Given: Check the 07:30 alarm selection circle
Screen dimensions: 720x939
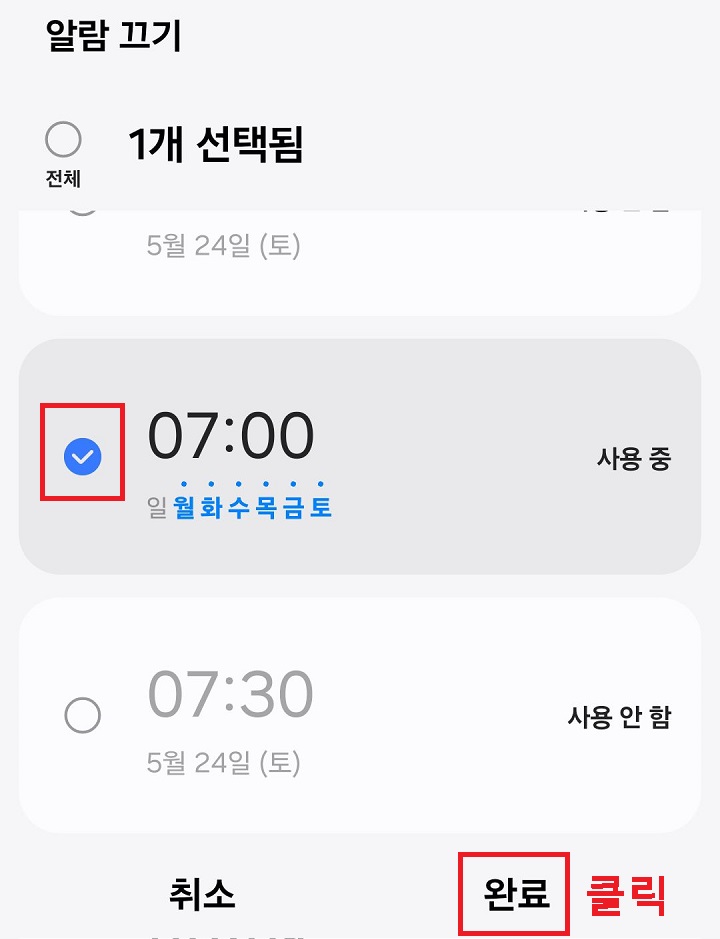Looking at the screenshot, I should (85, 716).
